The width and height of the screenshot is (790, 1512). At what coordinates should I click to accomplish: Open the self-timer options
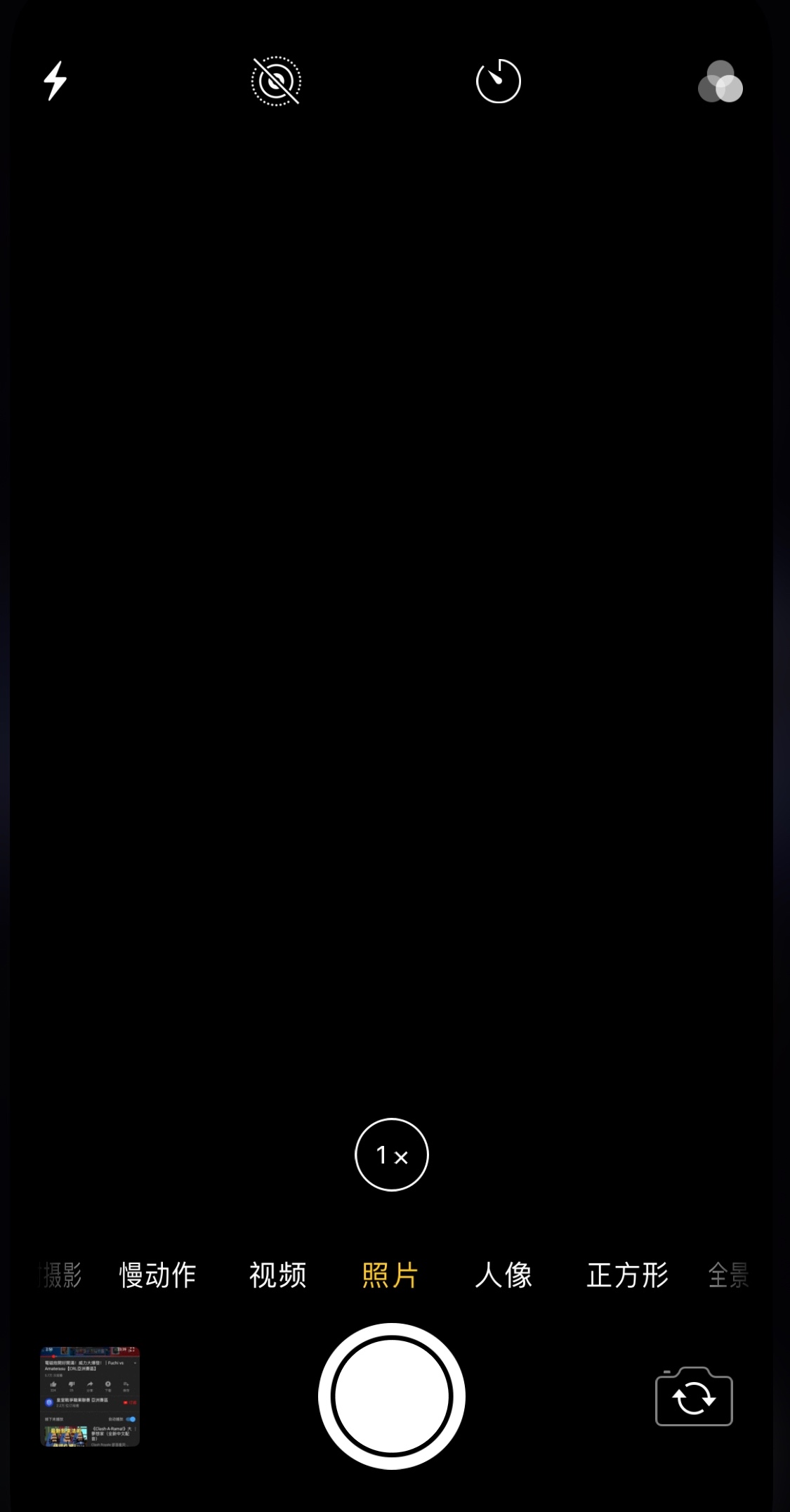(x=499, y=82)
